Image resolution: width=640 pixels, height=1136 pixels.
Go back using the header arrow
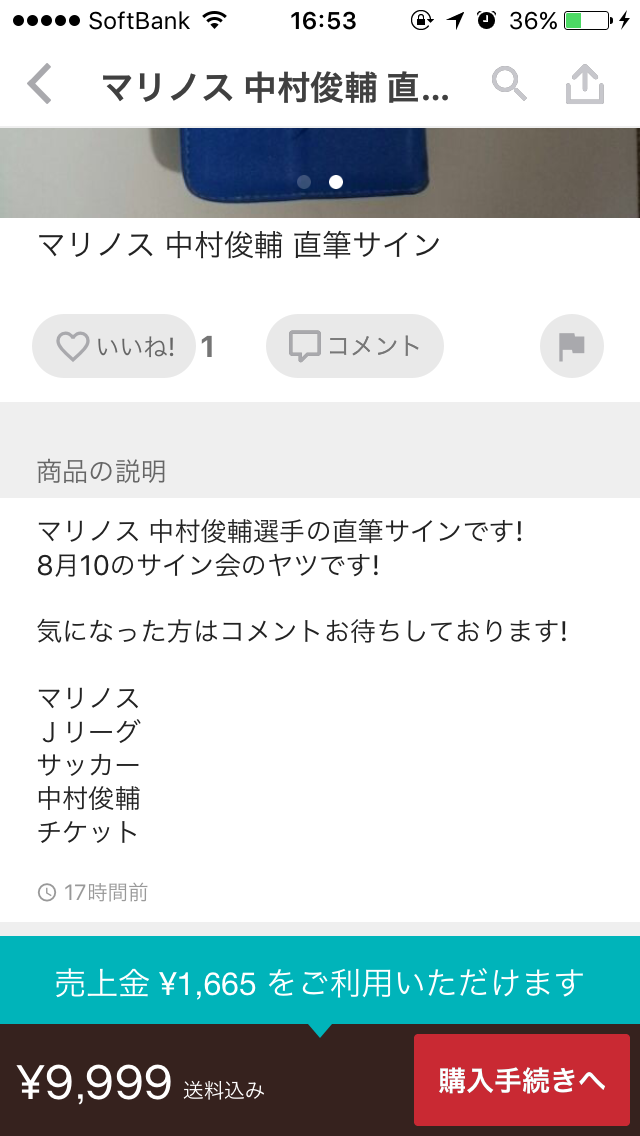[40, 85]
